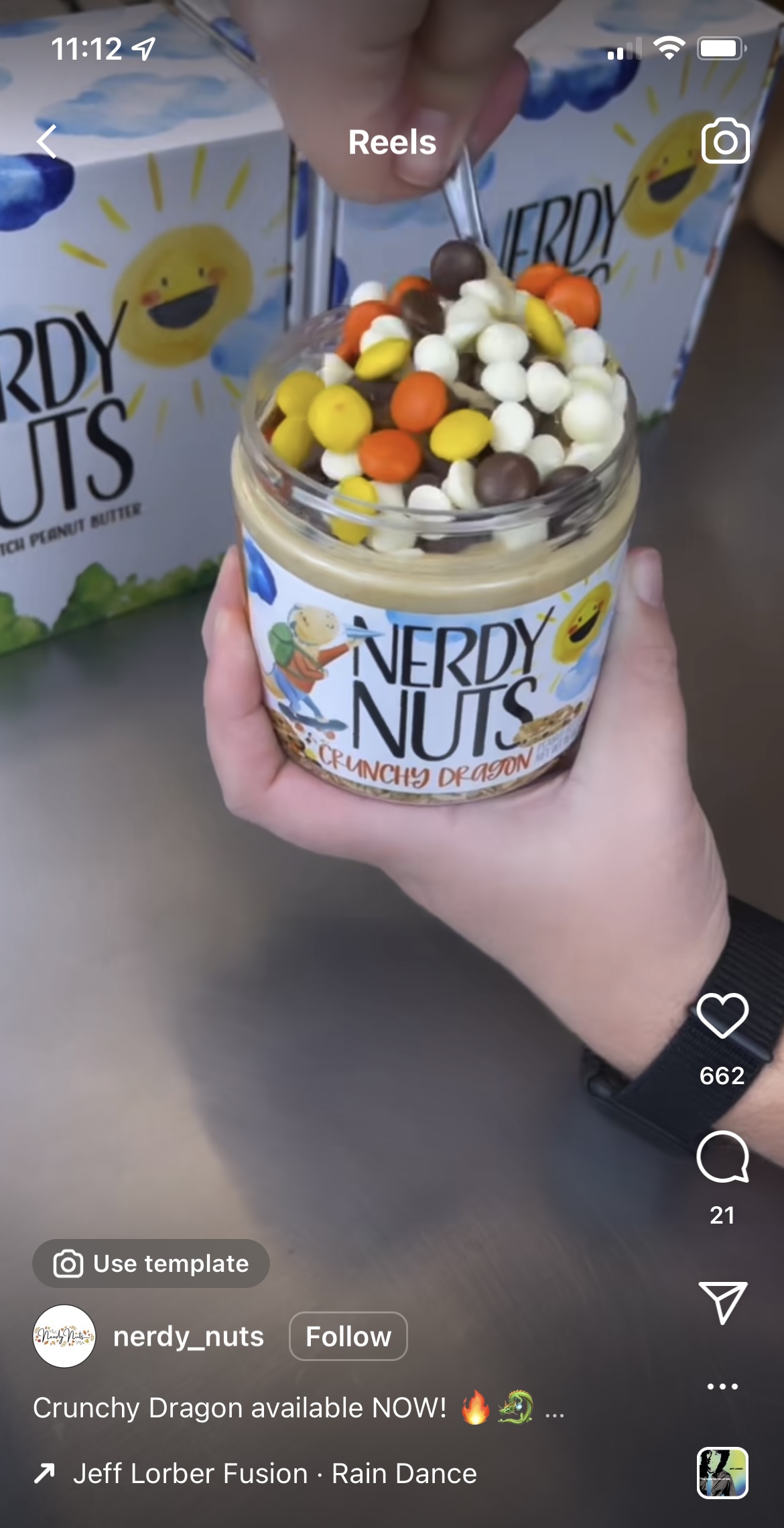Tap the audio album cover thumbnail

(x=722, y=1472)
